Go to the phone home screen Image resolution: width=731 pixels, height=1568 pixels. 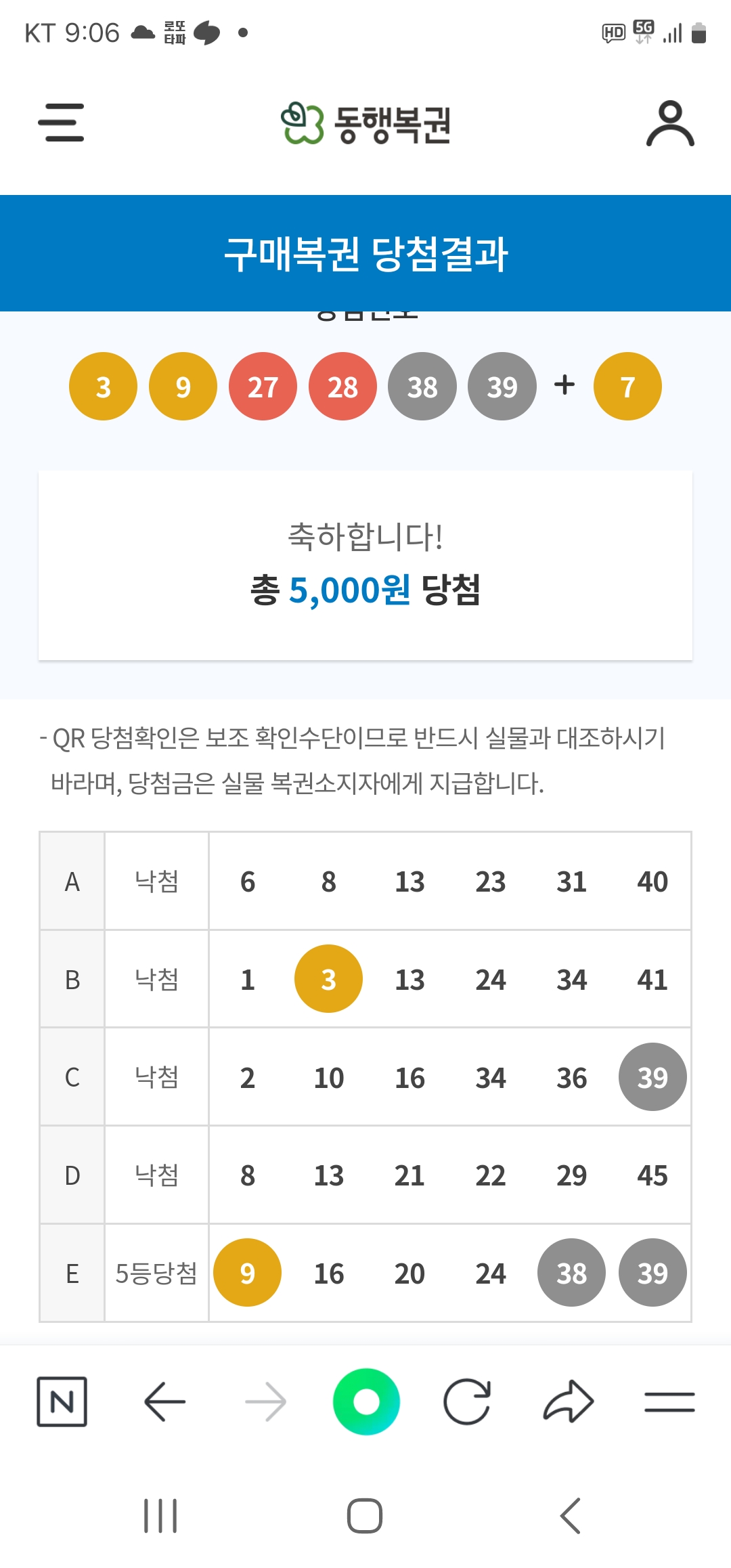(365, 1516)
